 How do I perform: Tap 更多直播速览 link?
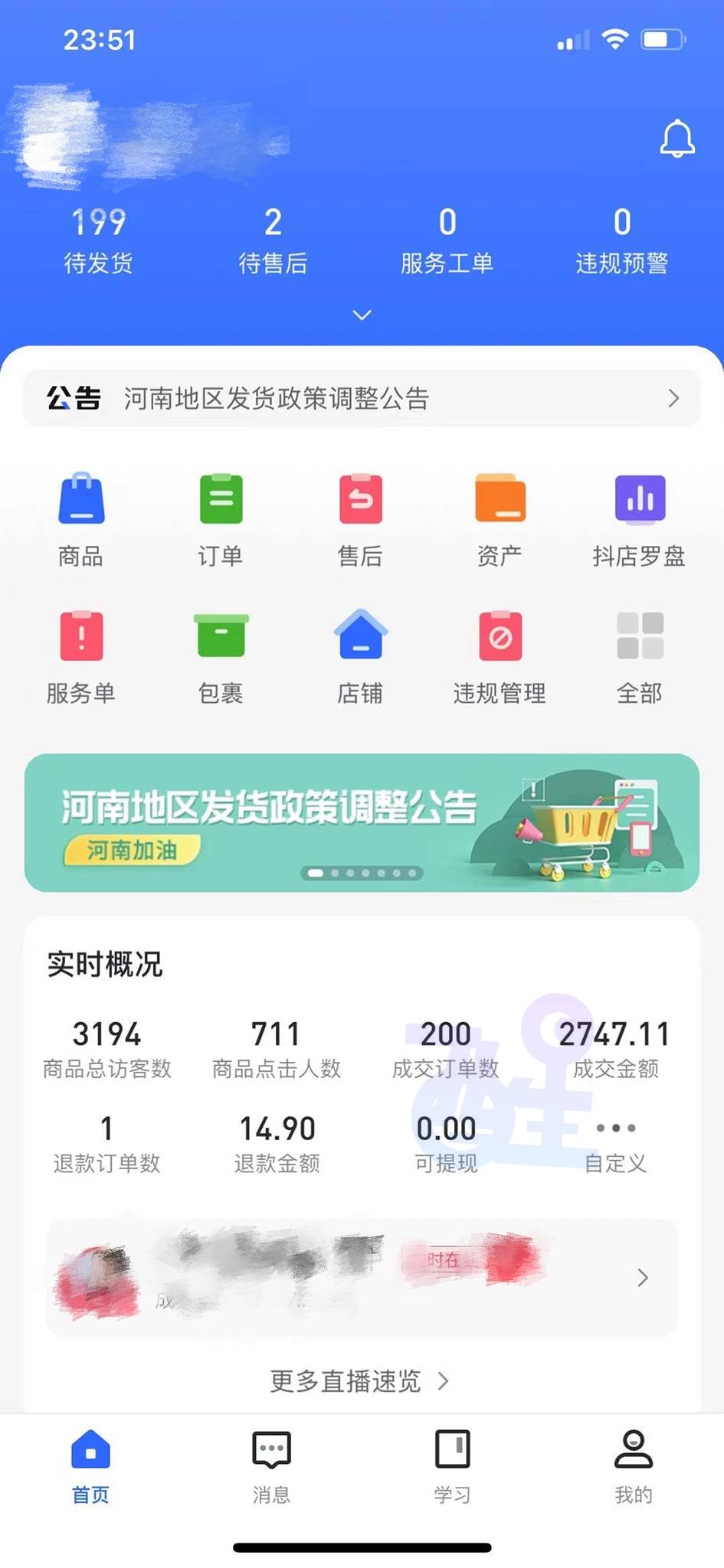click(x=359, y=1380)
